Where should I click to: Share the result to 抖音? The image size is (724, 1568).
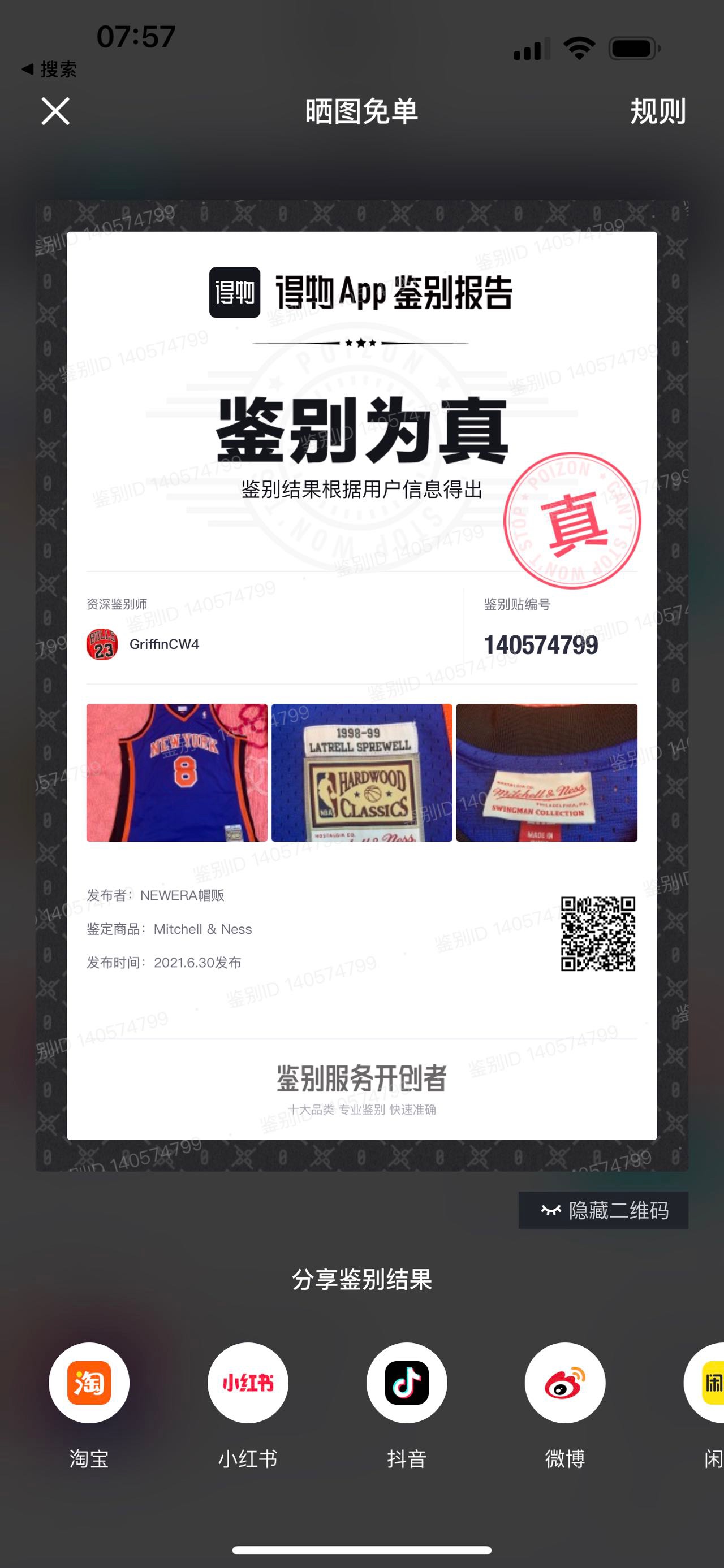coord(406,1383)
